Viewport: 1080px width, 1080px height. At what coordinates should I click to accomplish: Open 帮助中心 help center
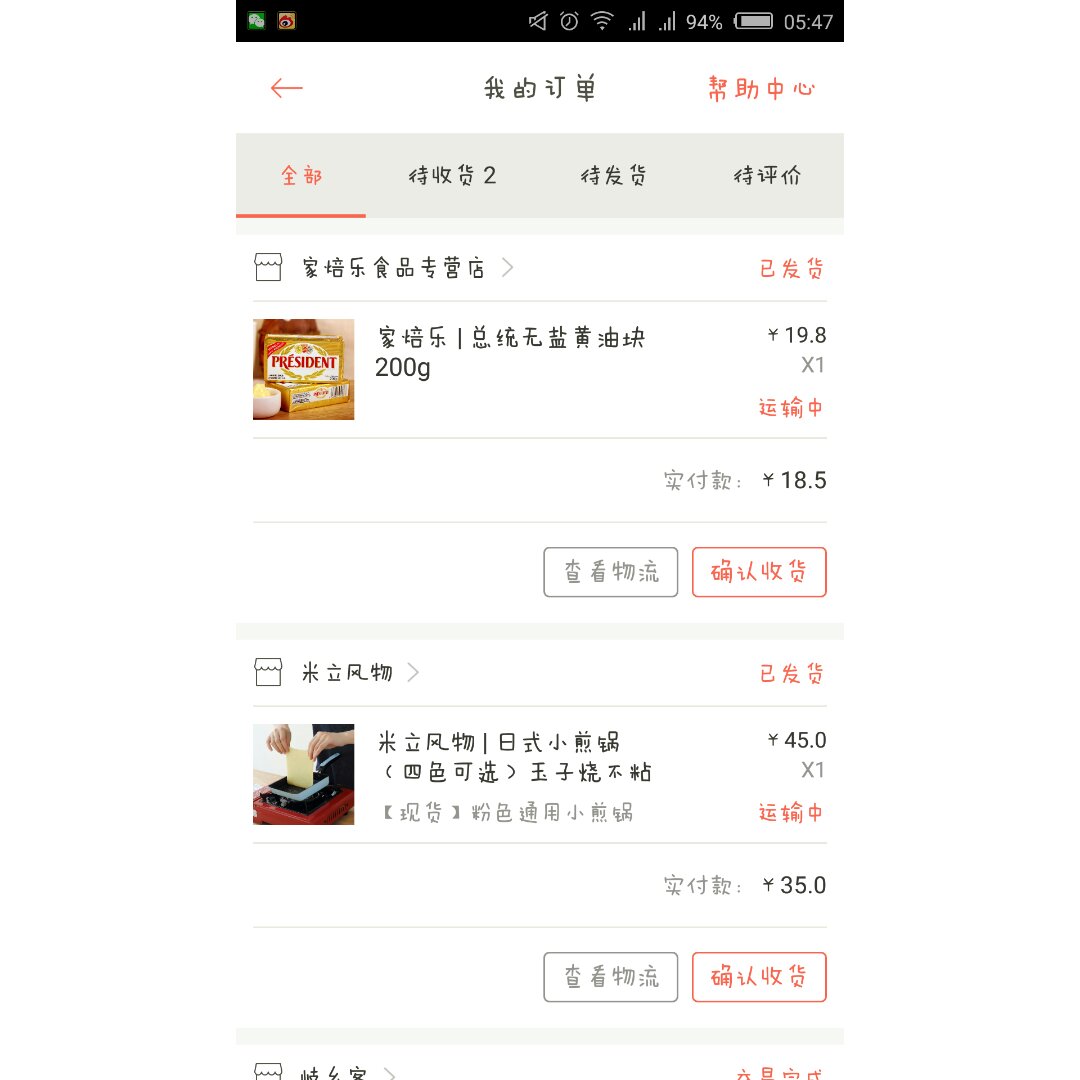[761, 88]
